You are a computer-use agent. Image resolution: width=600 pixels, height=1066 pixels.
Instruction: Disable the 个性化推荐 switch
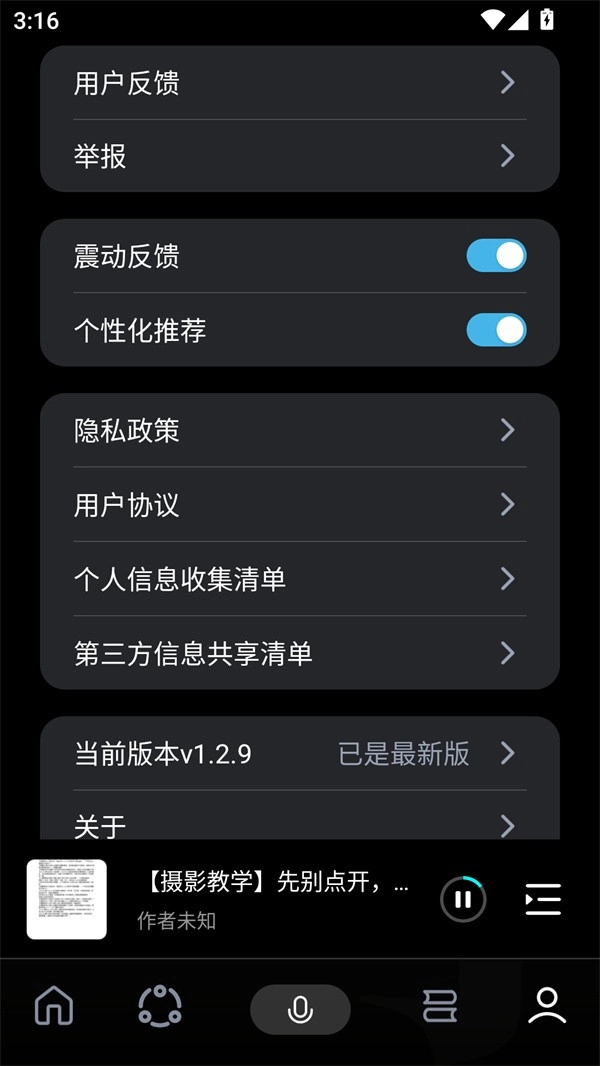tap(496, 330)
